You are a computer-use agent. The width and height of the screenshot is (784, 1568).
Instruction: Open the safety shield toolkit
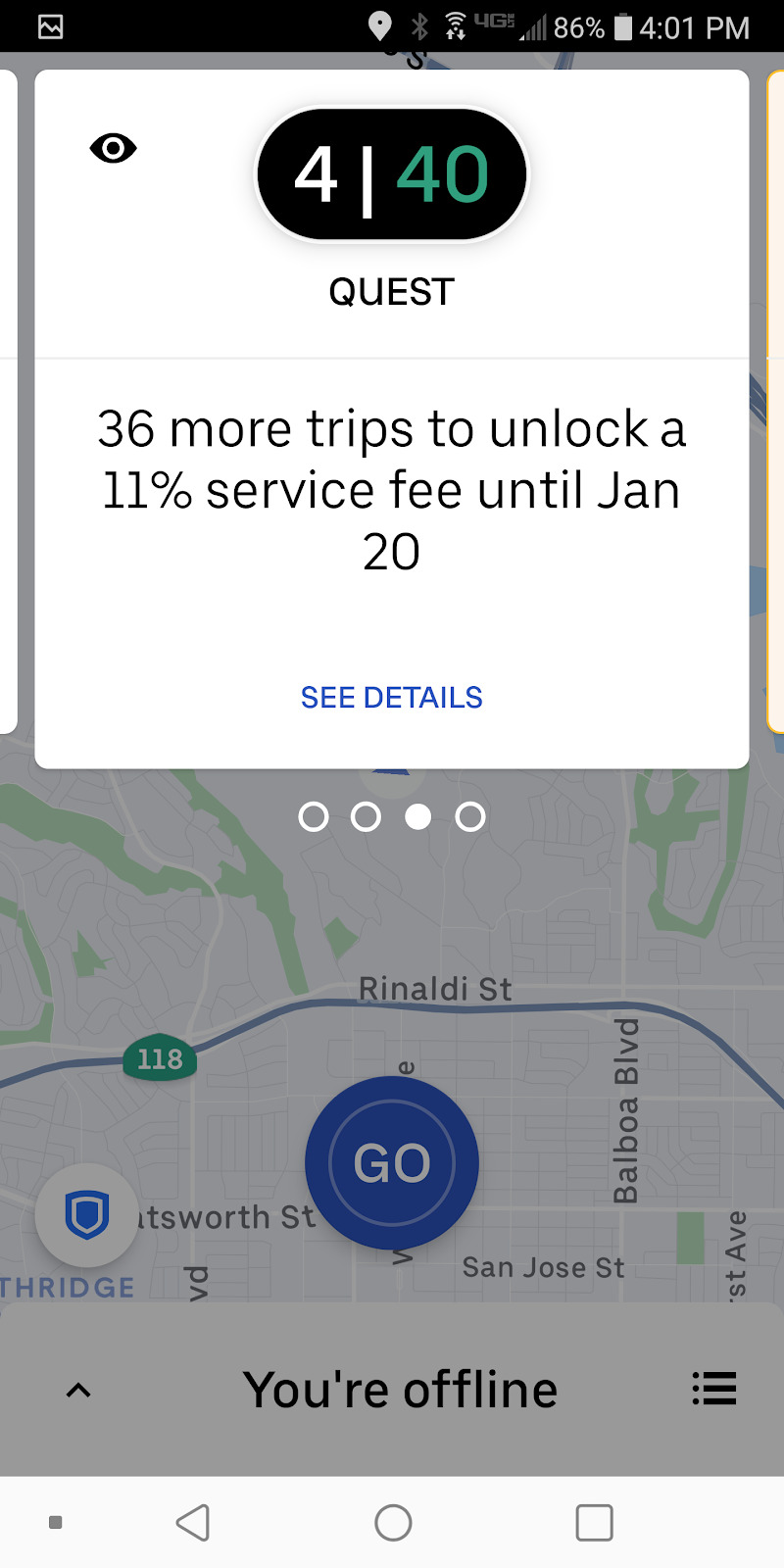(x=86, y=1215)
